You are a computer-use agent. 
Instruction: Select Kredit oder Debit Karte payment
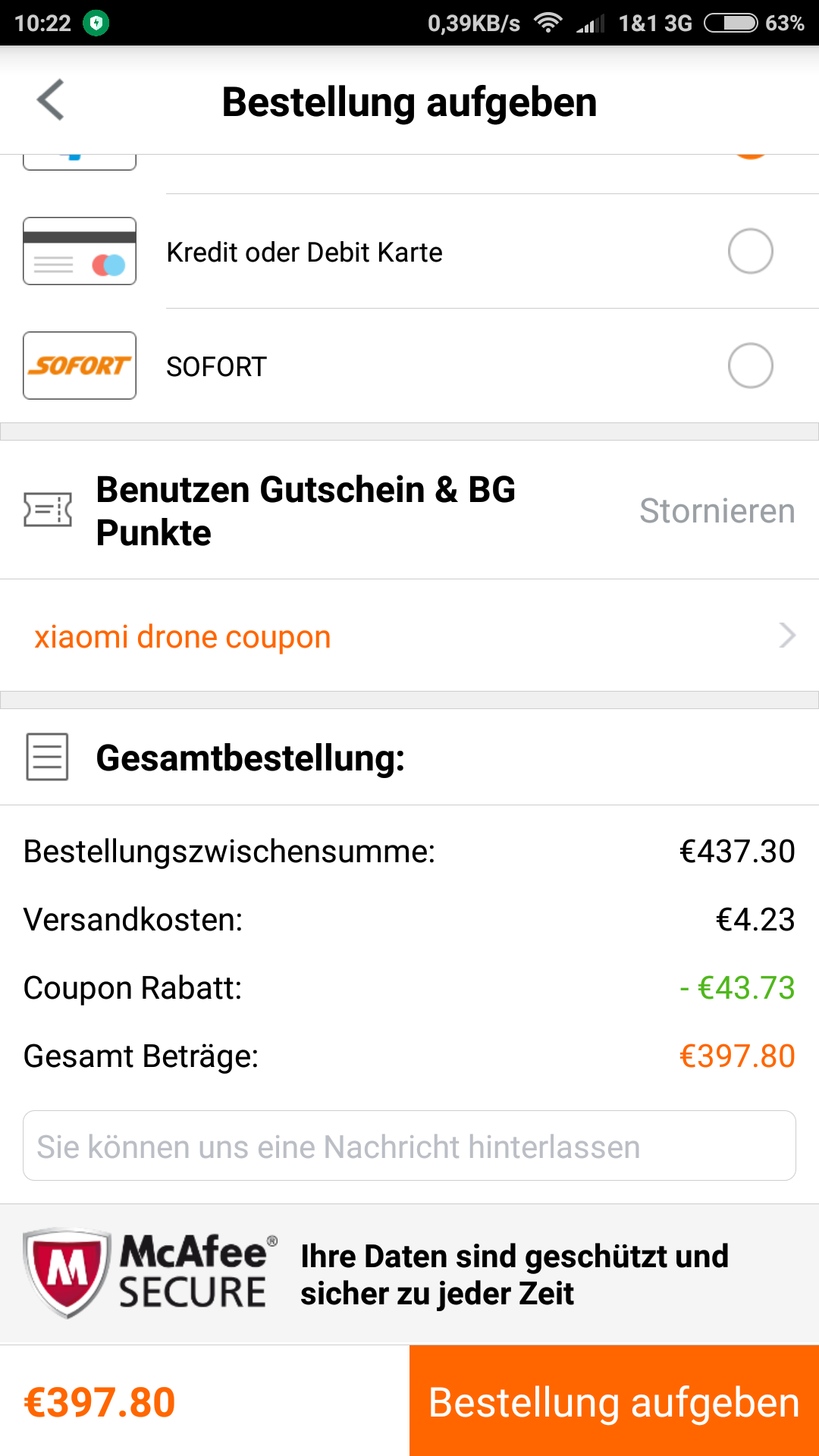click(750, 251)
